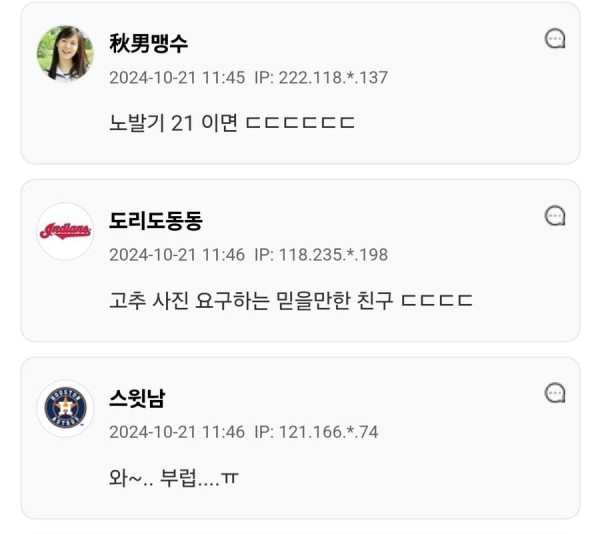The width and height of the screenshot is (600, 534).
Task: Reply to 스윗남's comment via bubble icon
Action: 555,393
